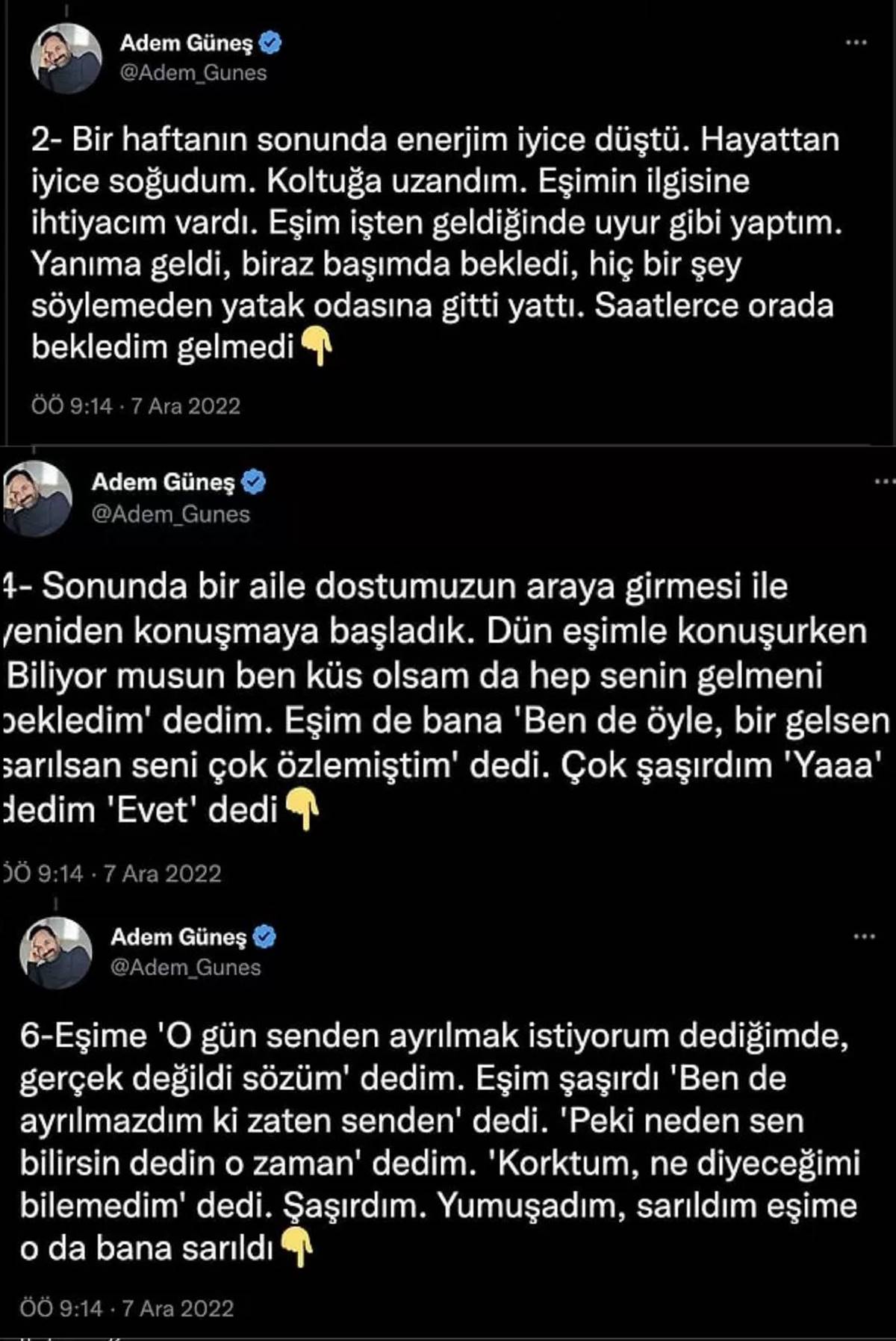
Task: Select the Adem Güneş display name on the first tweet
Action: tap(190, 43)
